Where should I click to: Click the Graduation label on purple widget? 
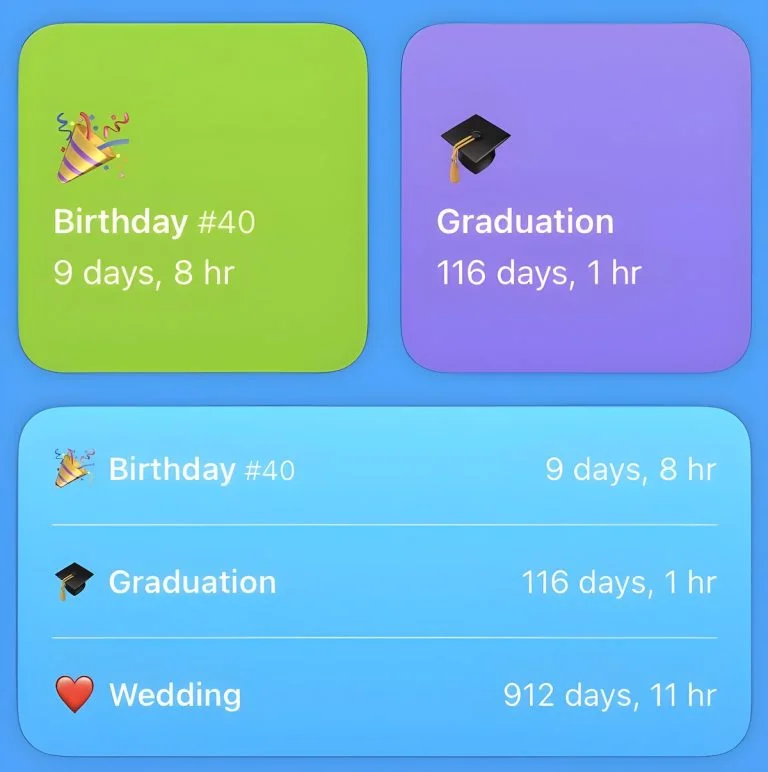527,221
